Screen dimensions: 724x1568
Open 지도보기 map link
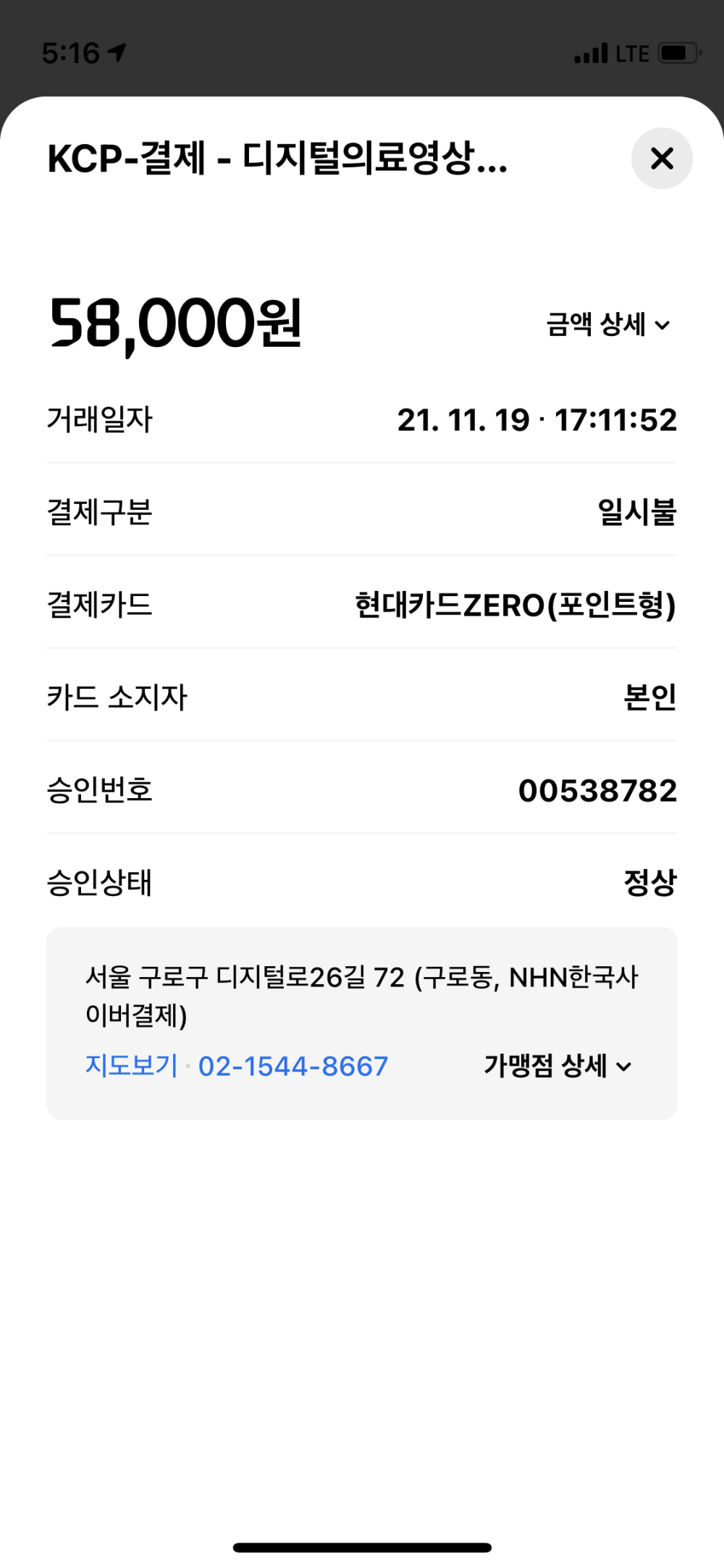(131, 1066)
